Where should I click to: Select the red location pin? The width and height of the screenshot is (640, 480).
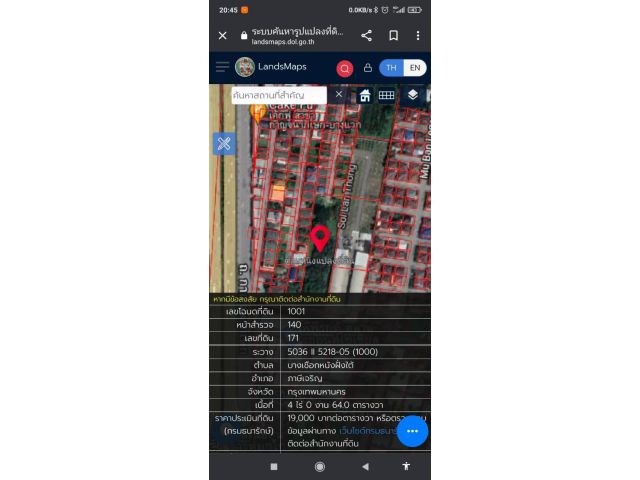coord(320,237)
